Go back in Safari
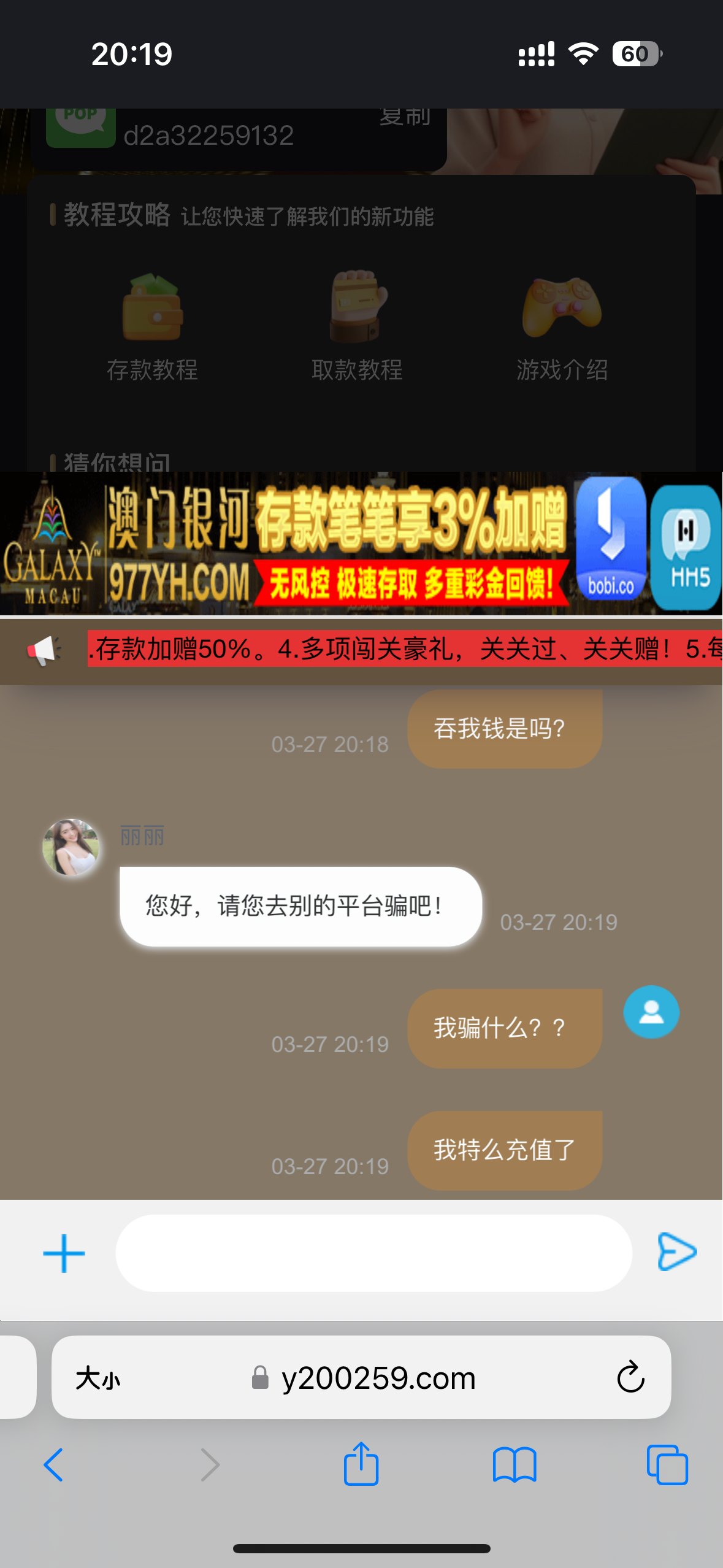The height and width of the screenshot is (1568, 723). tap(53, 1465)
